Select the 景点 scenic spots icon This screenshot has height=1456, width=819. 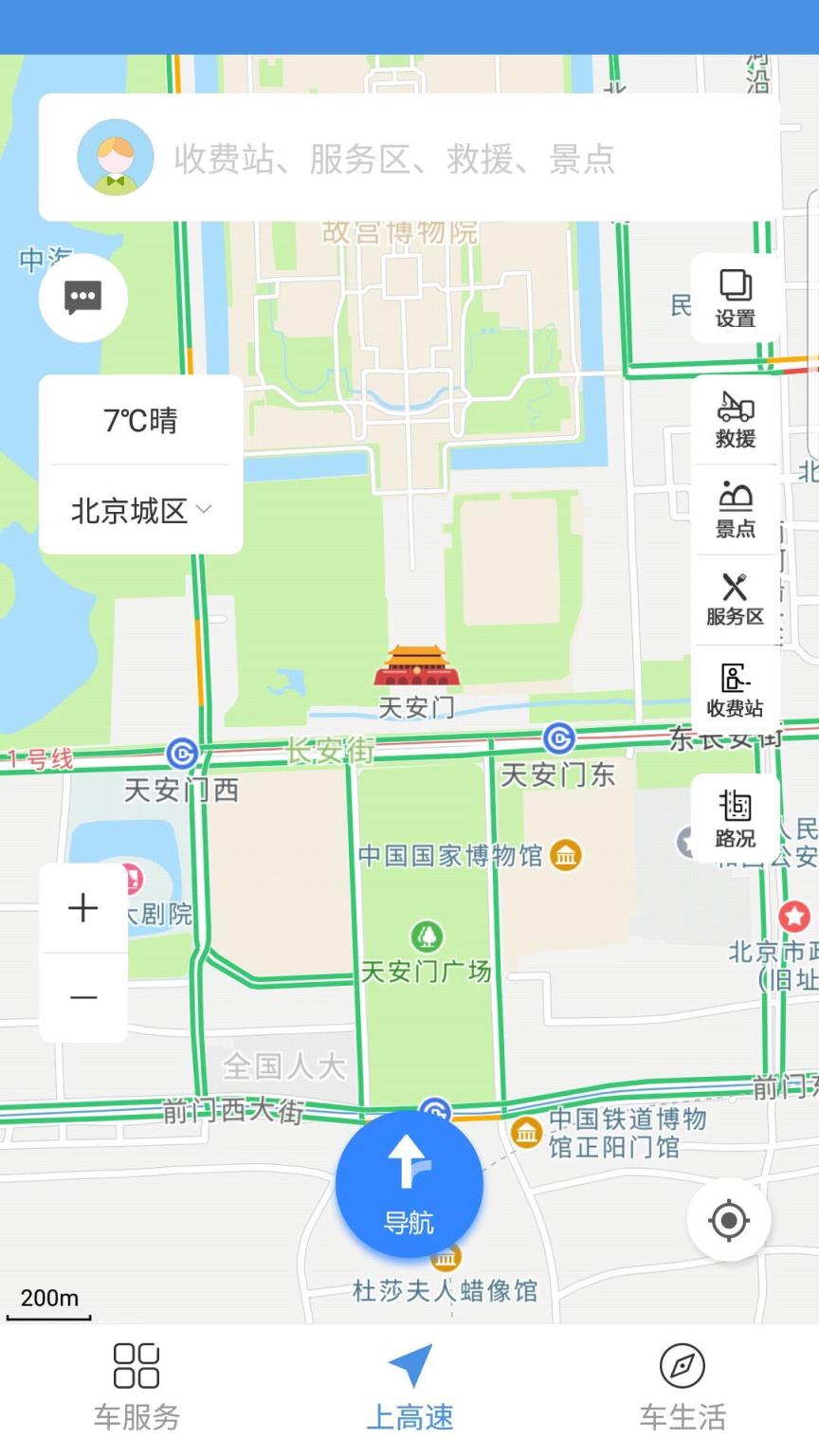(736, 507)
